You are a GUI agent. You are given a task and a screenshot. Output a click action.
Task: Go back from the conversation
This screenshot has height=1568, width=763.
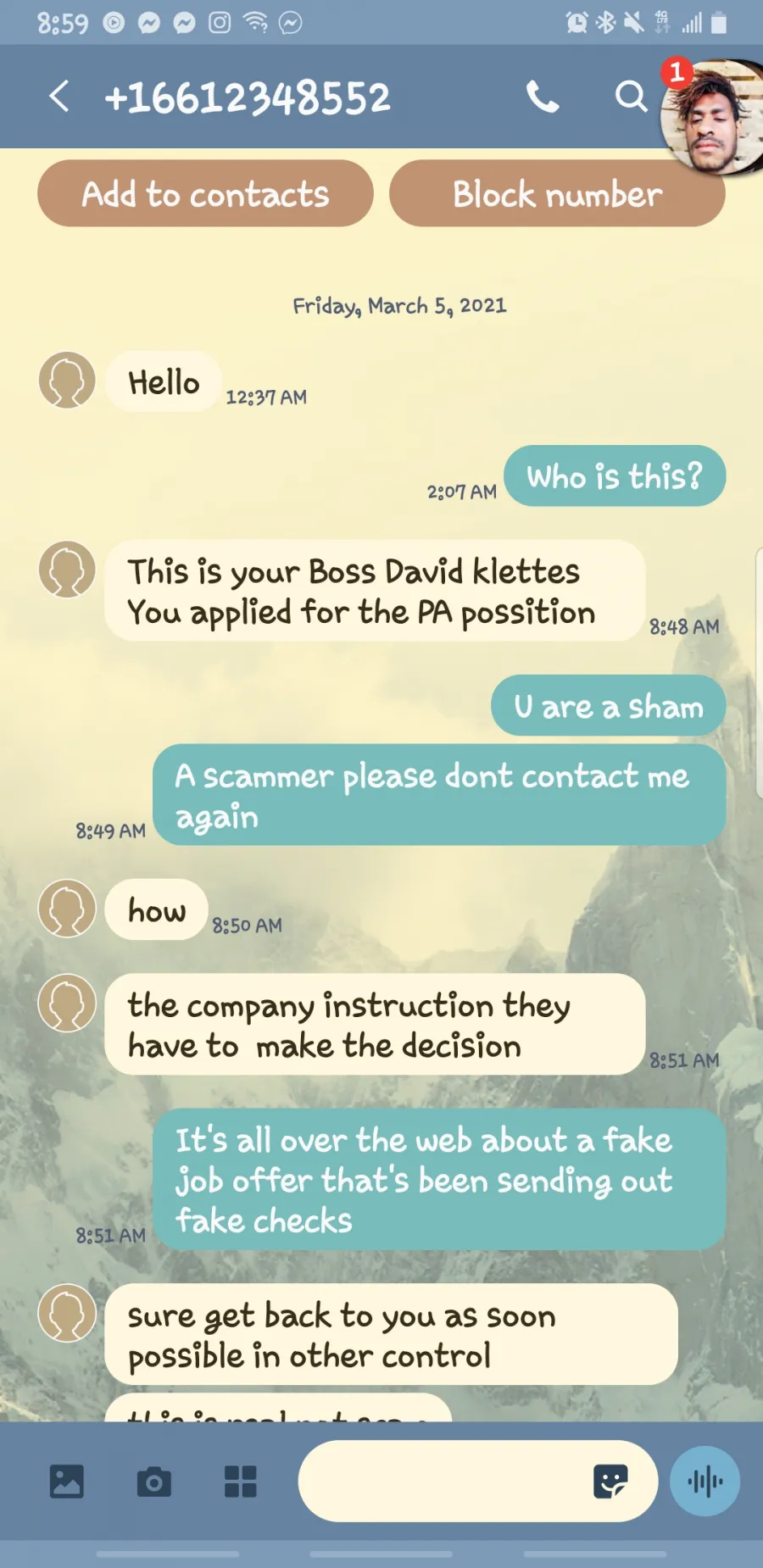coord(58,97)
